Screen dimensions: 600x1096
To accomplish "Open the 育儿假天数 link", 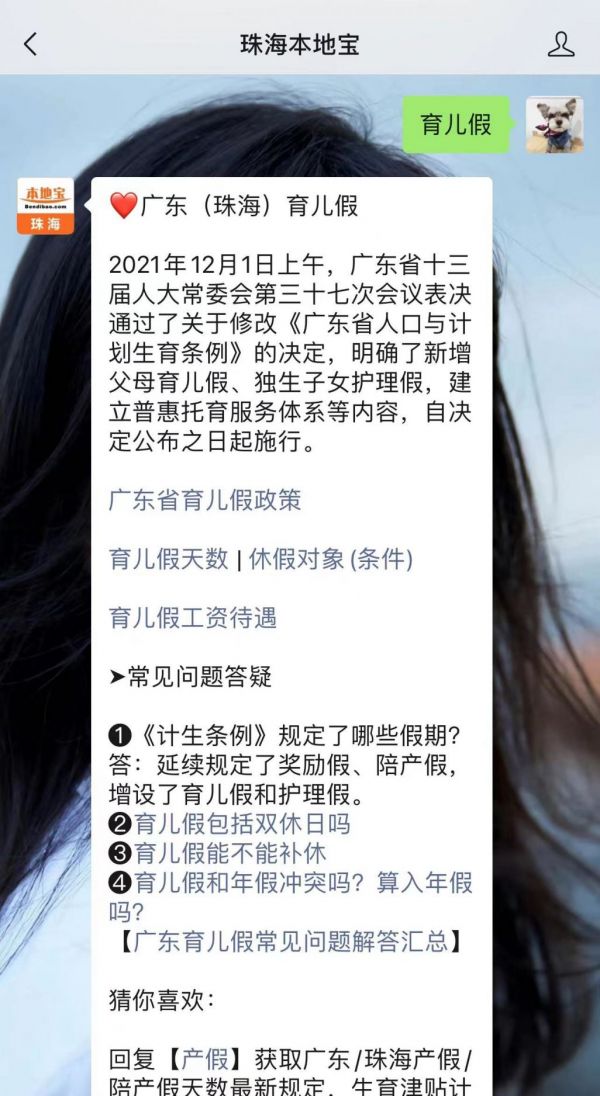I will (x=169, y=559).
